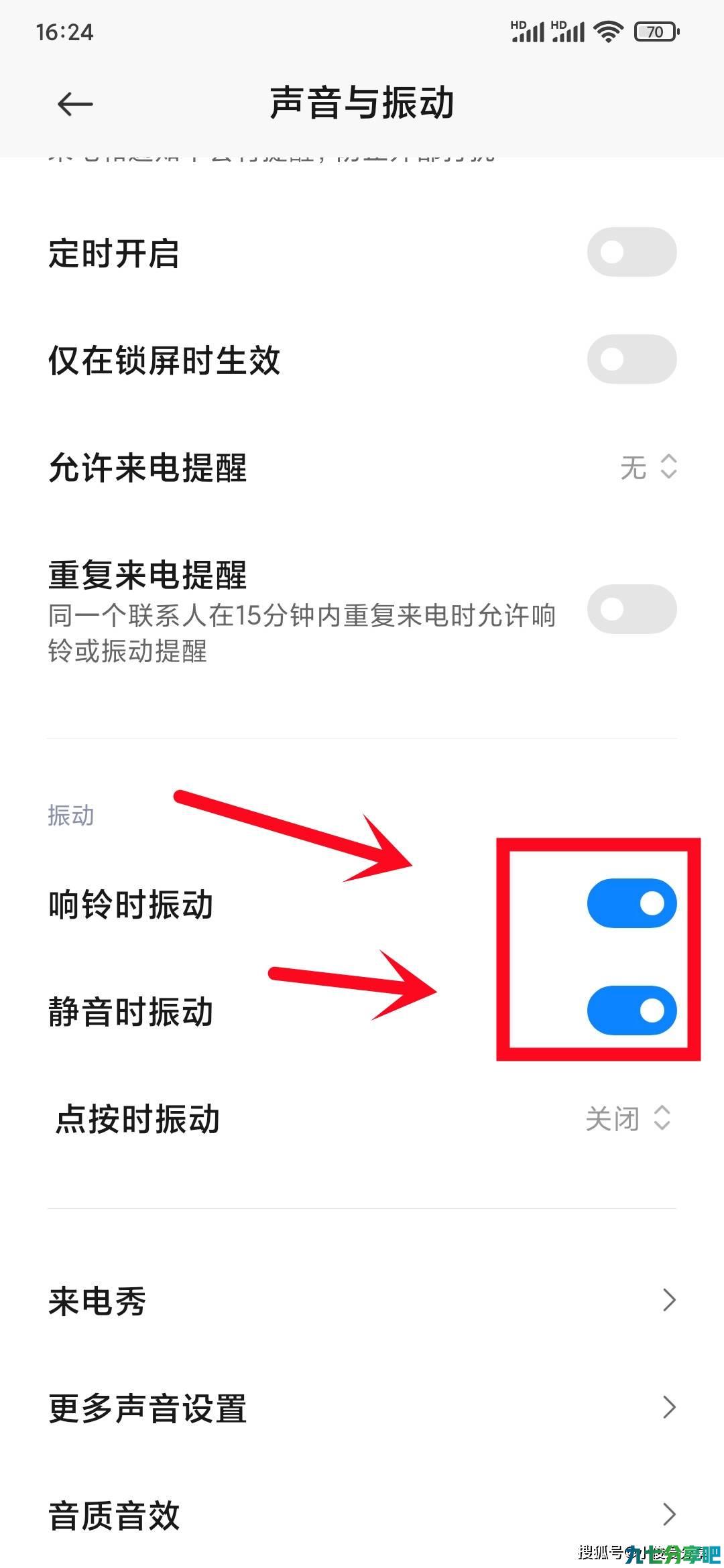Open 来电秀 settings

click(362, 1301)
